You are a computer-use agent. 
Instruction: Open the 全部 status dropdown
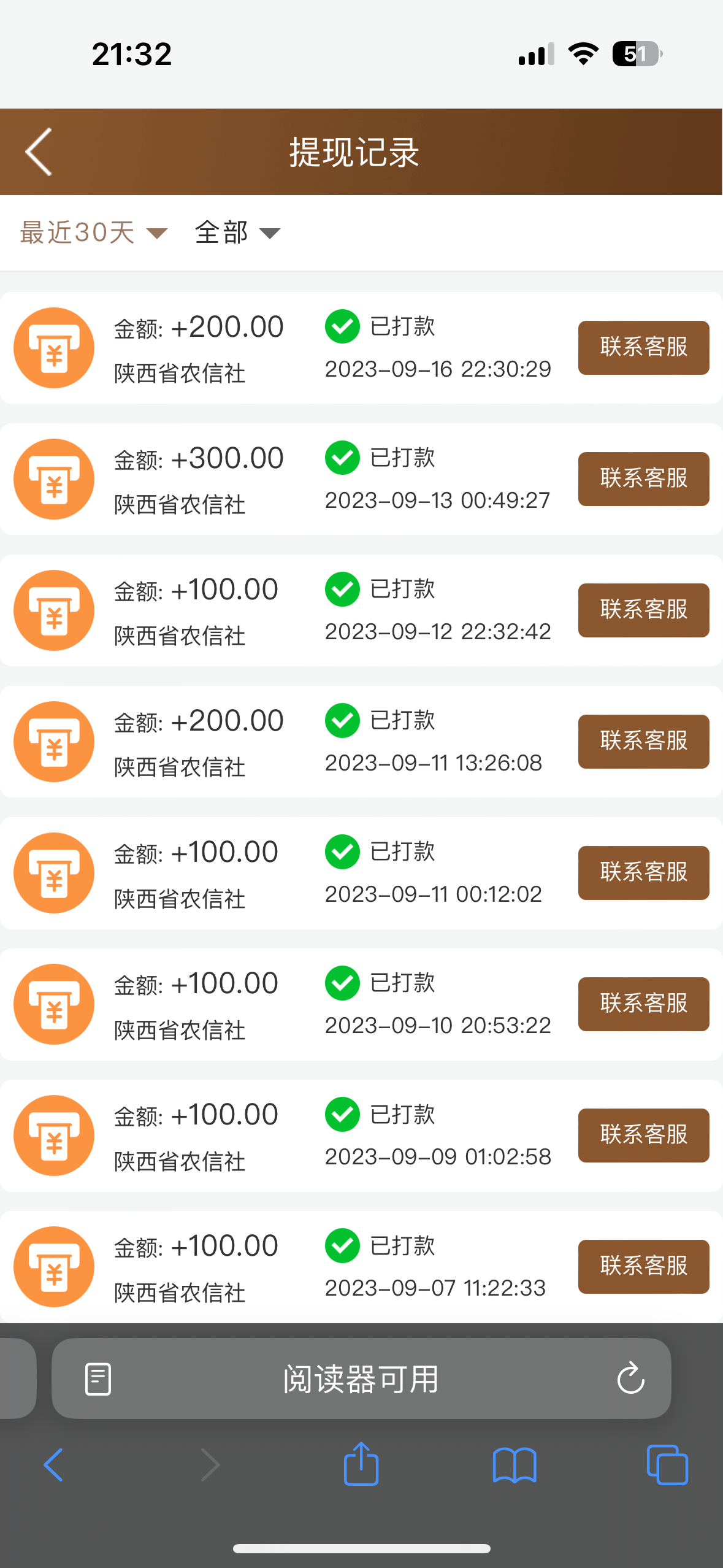(x=237, y=233)
